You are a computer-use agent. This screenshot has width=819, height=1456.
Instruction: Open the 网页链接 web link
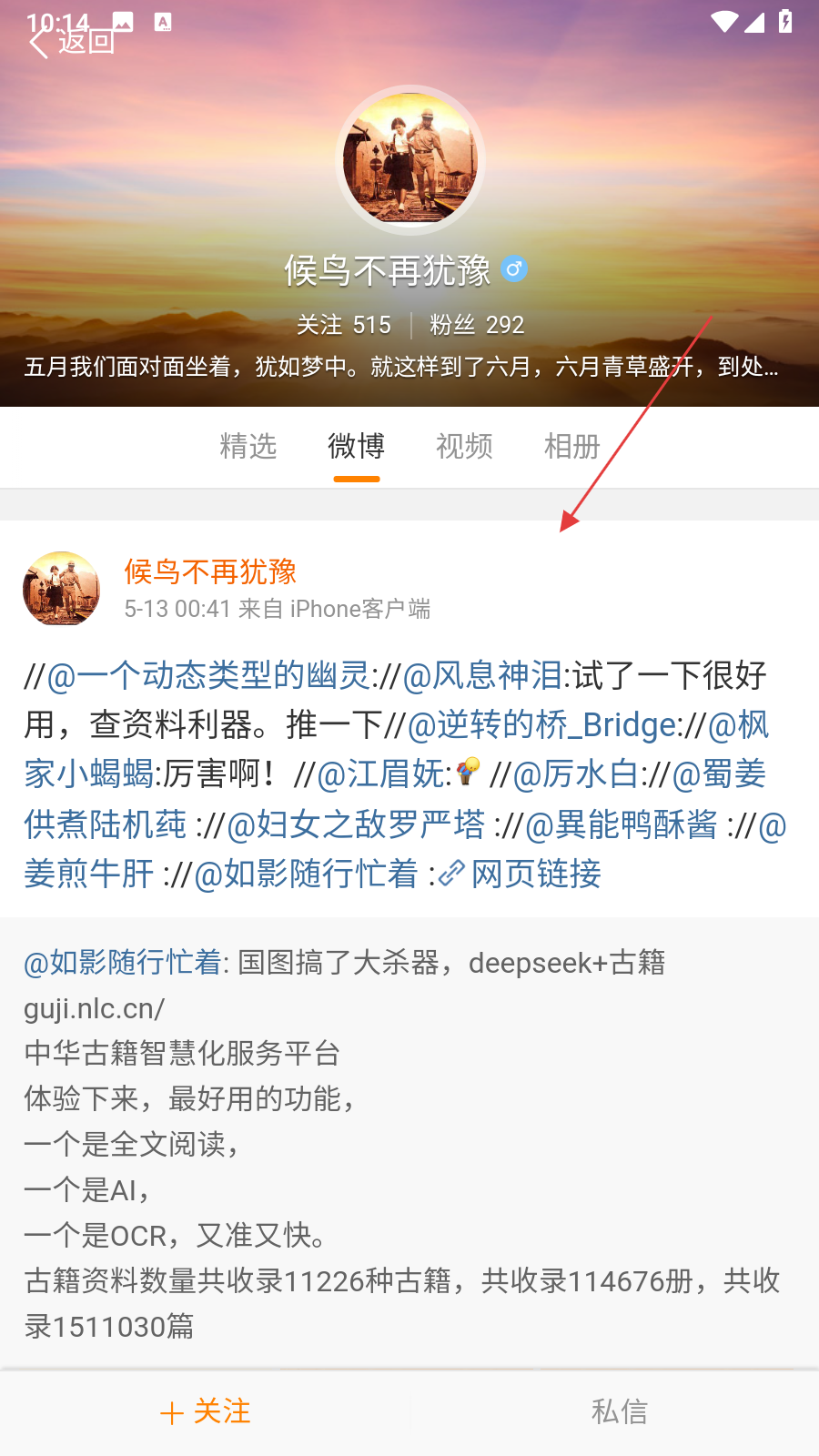[521, 875]
